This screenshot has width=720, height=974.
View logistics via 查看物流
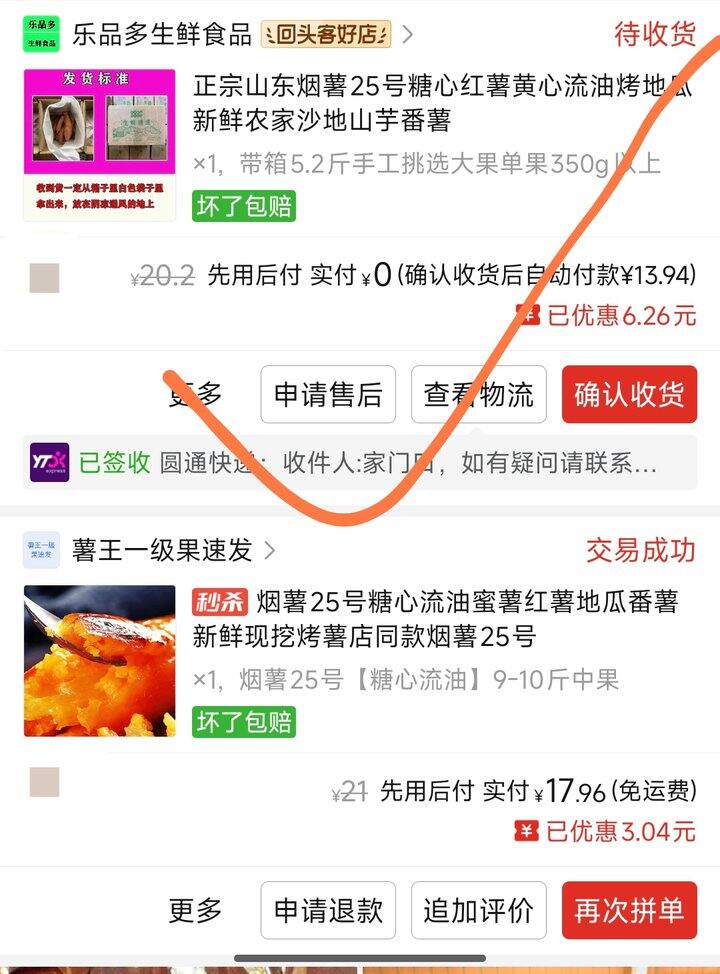click(478, 395)
